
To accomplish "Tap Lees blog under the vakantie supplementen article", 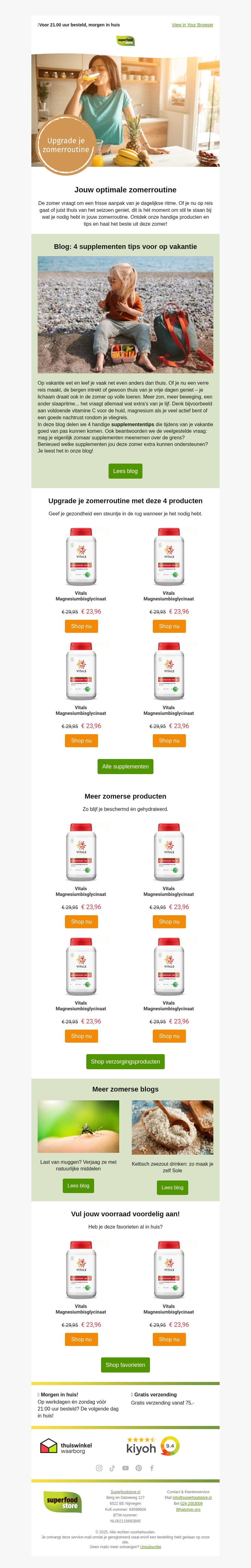I will (125, 470).
